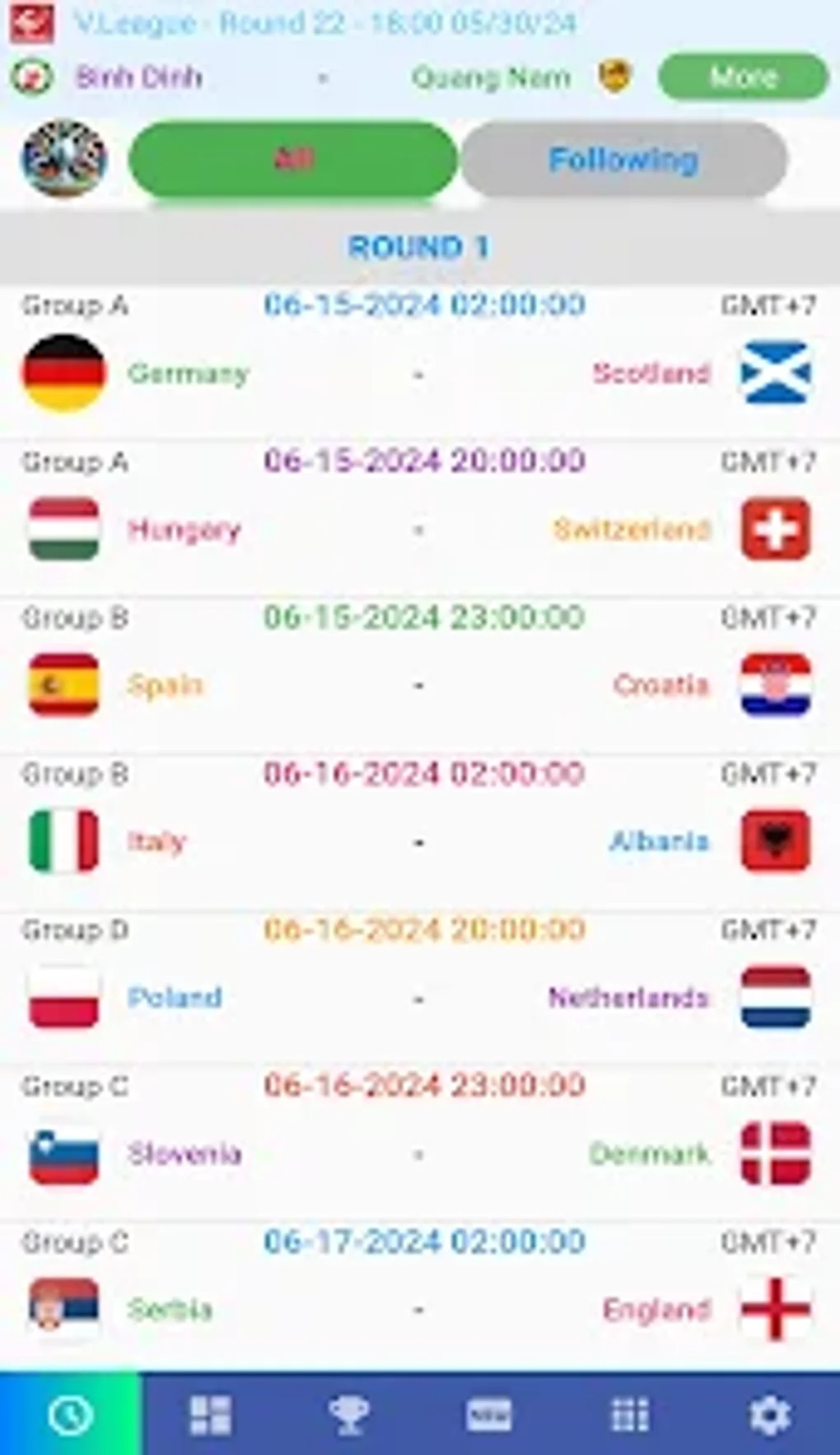Open the news ticker icon
This screenshot has height=1455, width=840.
coord(490,1411)
